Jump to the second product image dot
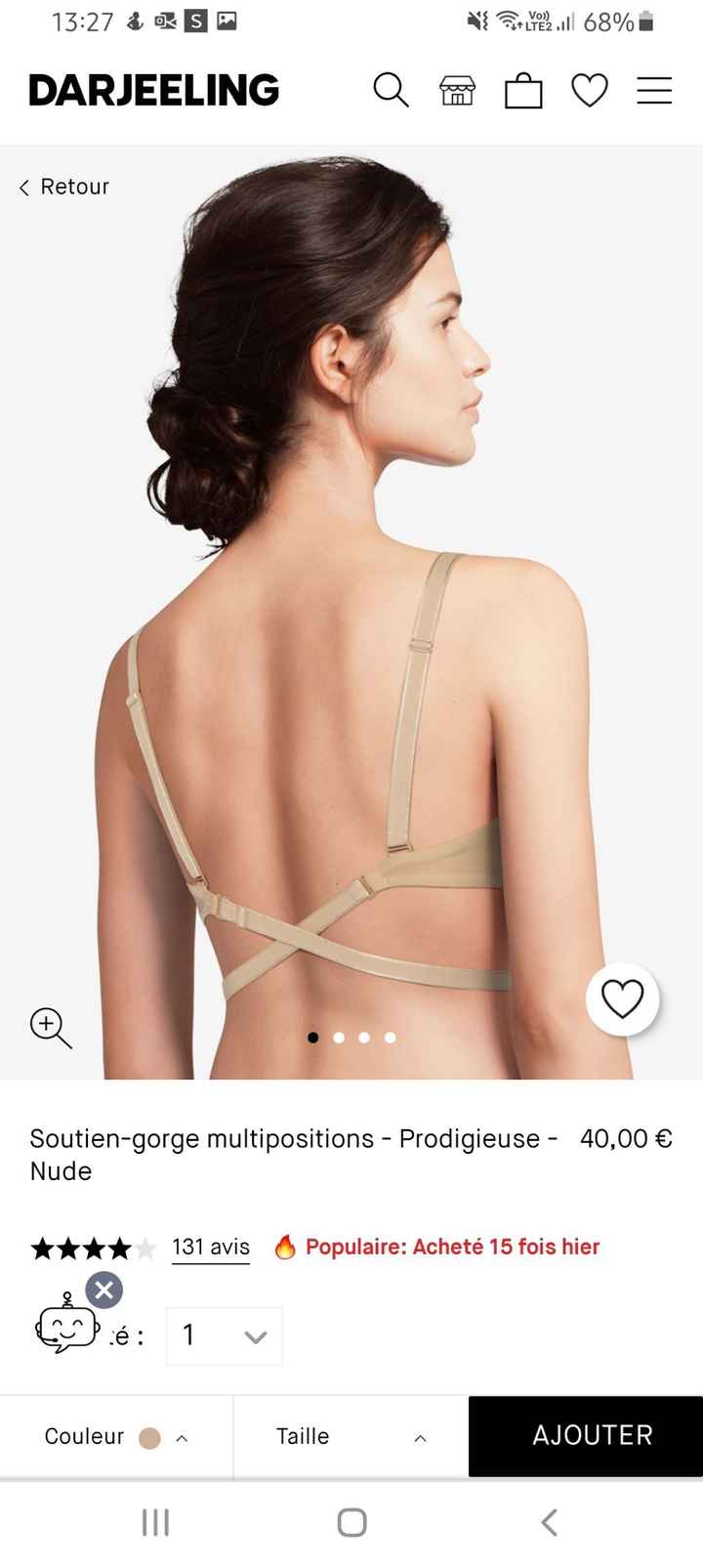Viewport: 703px width, 1568px height. click(339, 1038)
